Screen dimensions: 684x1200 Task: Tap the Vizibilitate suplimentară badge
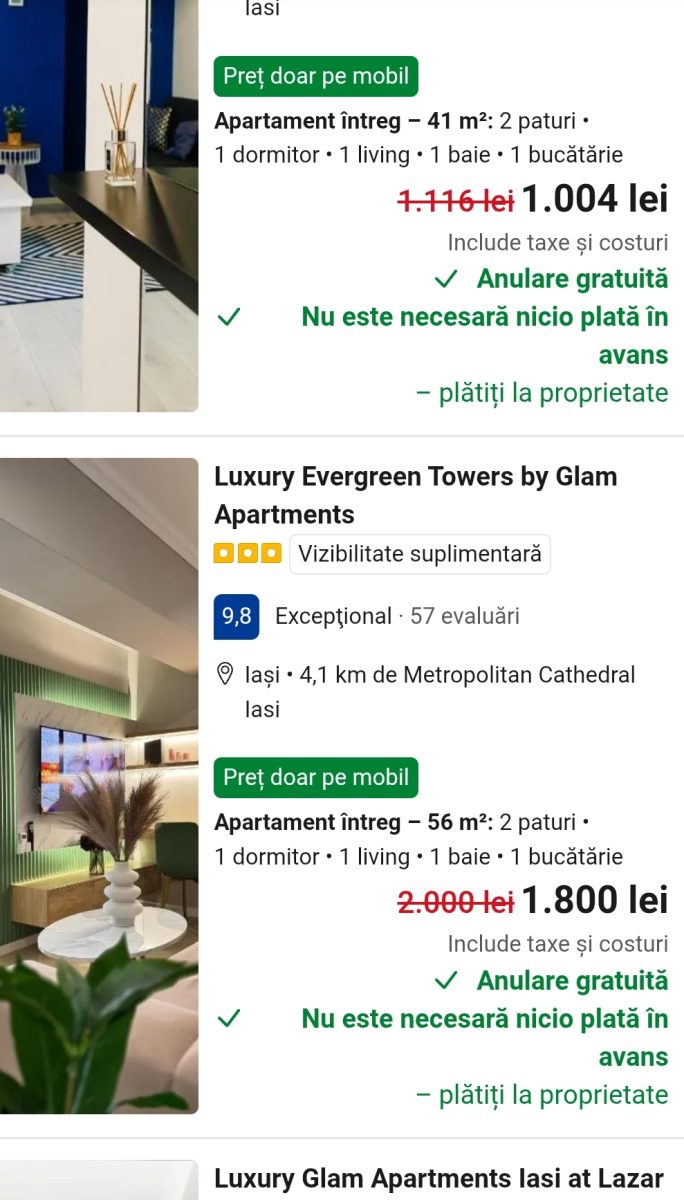(x=420, y=554)
